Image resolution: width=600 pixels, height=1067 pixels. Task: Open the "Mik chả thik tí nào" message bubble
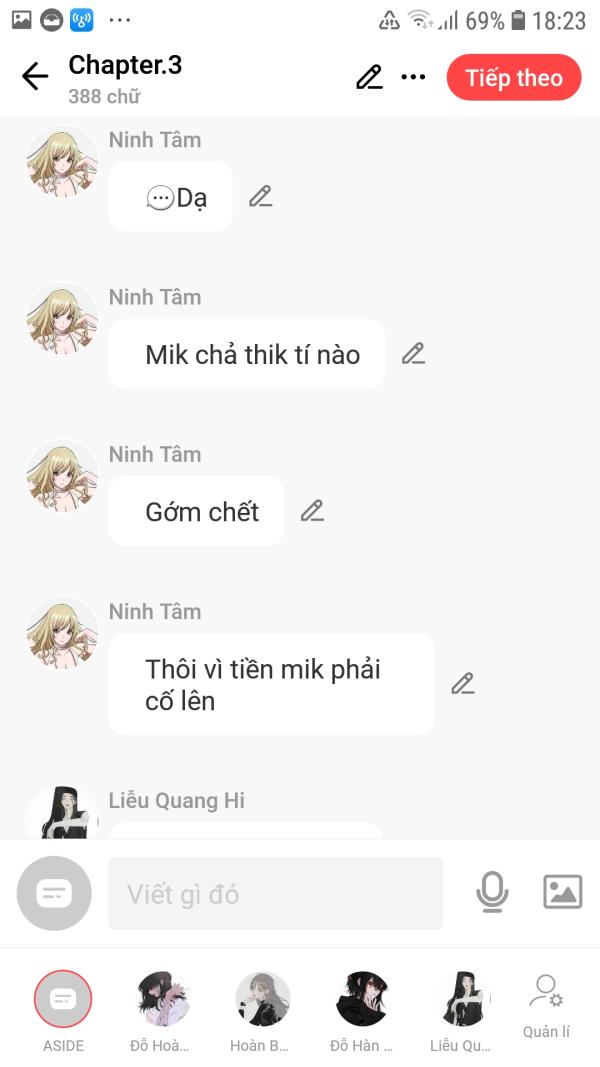click(x=247, y=354)
